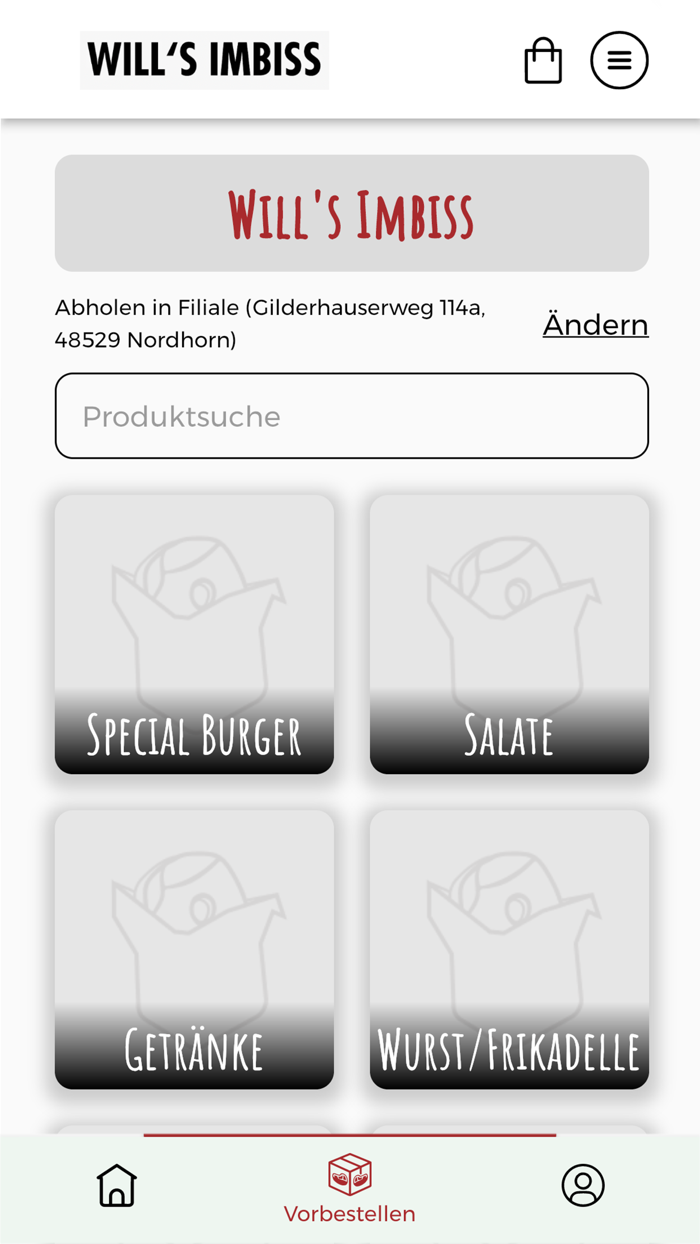Tap the Ändern link to change branch
Image resolution: width=700 pixels, height=1244 pixels.
click(595, 325)
